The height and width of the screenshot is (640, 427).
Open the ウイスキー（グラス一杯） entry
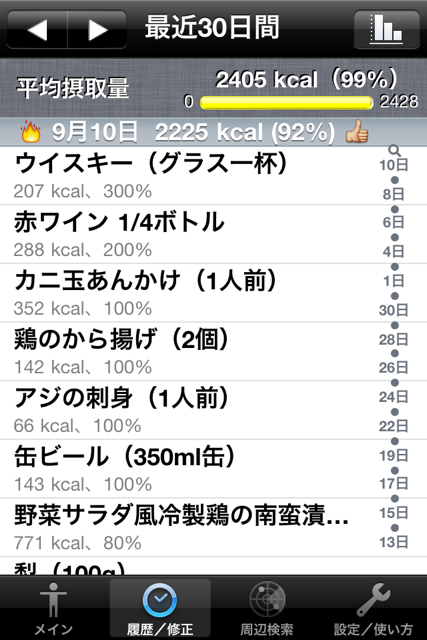[188, 176]
